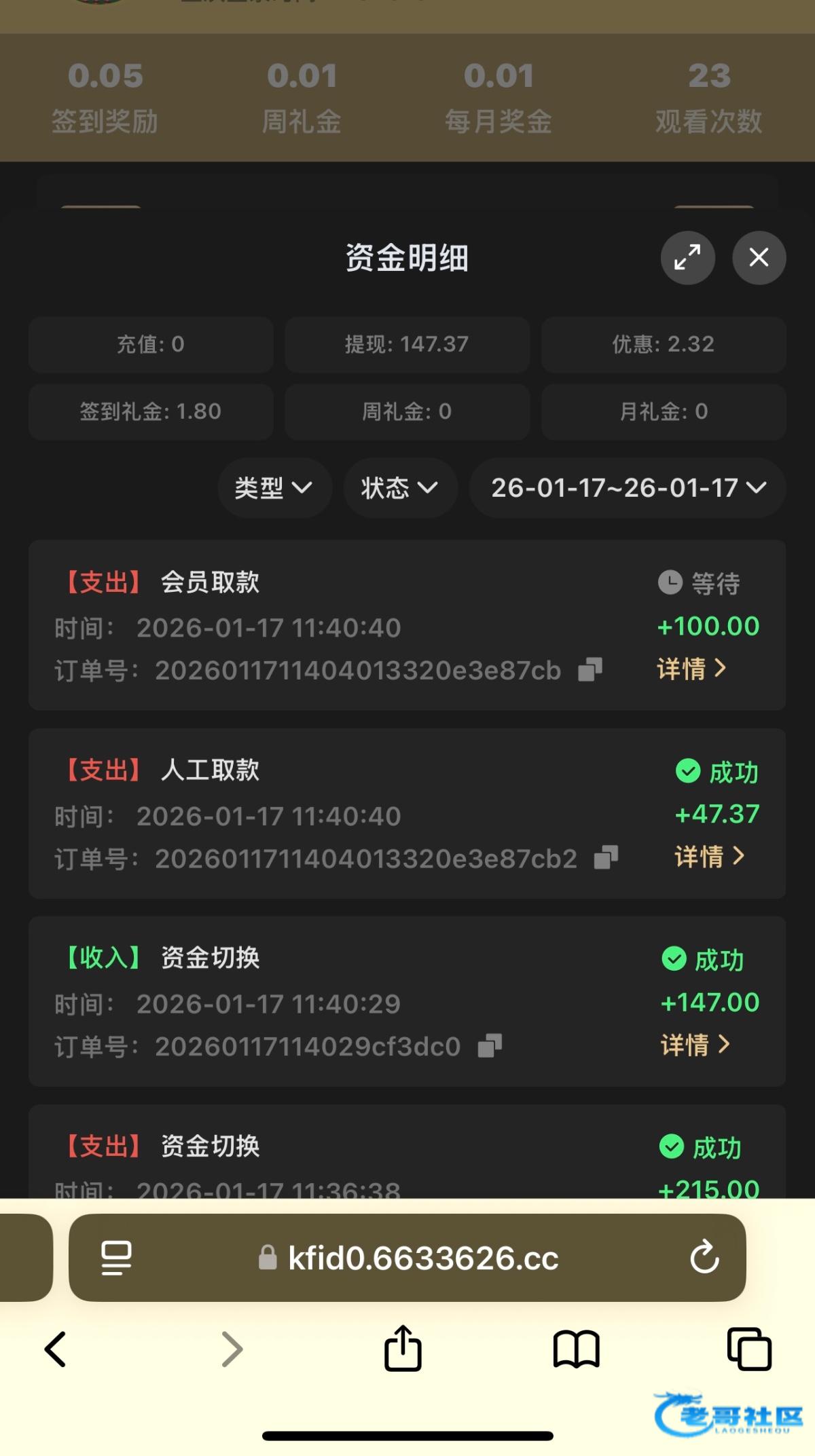This screenshot has width=815, height=1456.
Task: Open the page menu in address bar
Action: 116,1258
